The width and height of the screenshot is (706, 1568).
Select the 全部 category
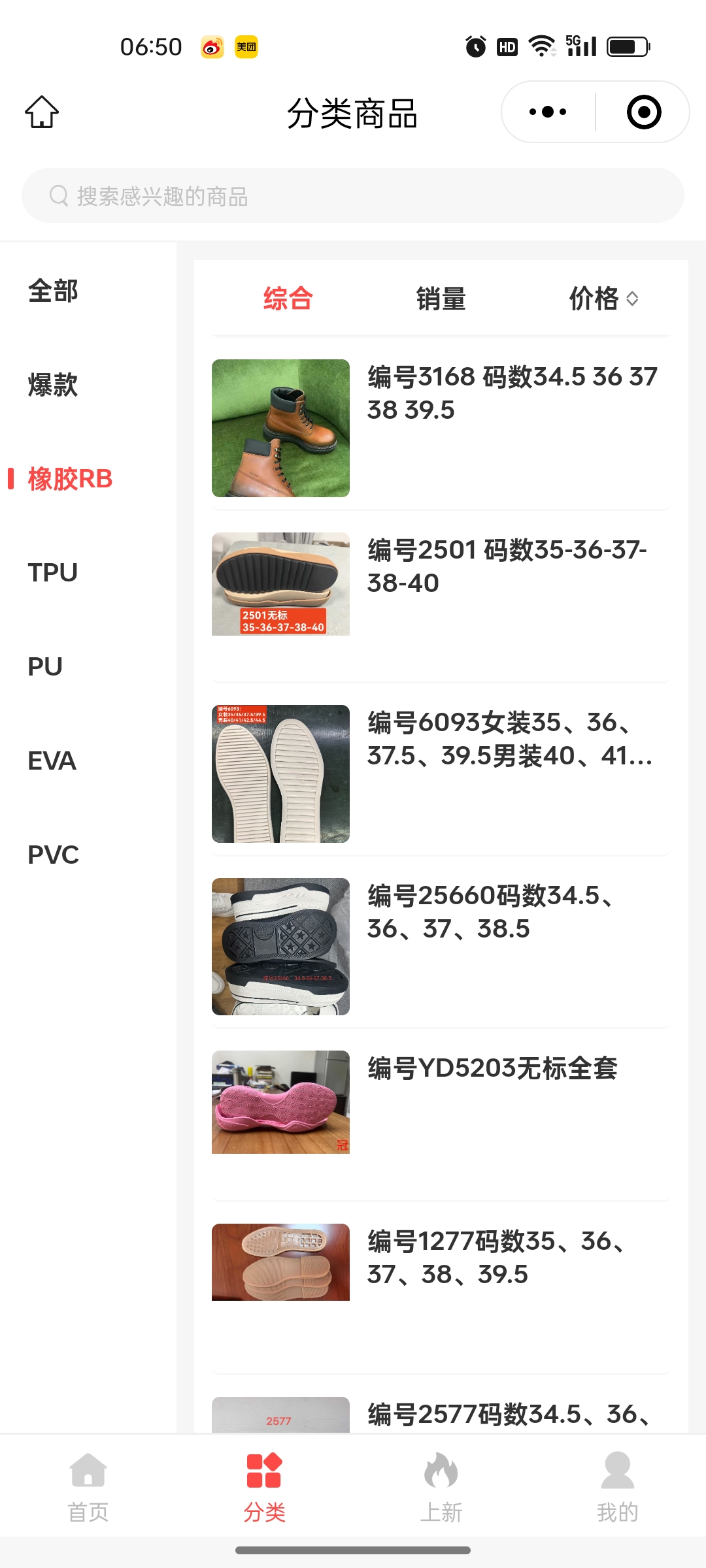(x=54, y=291)
